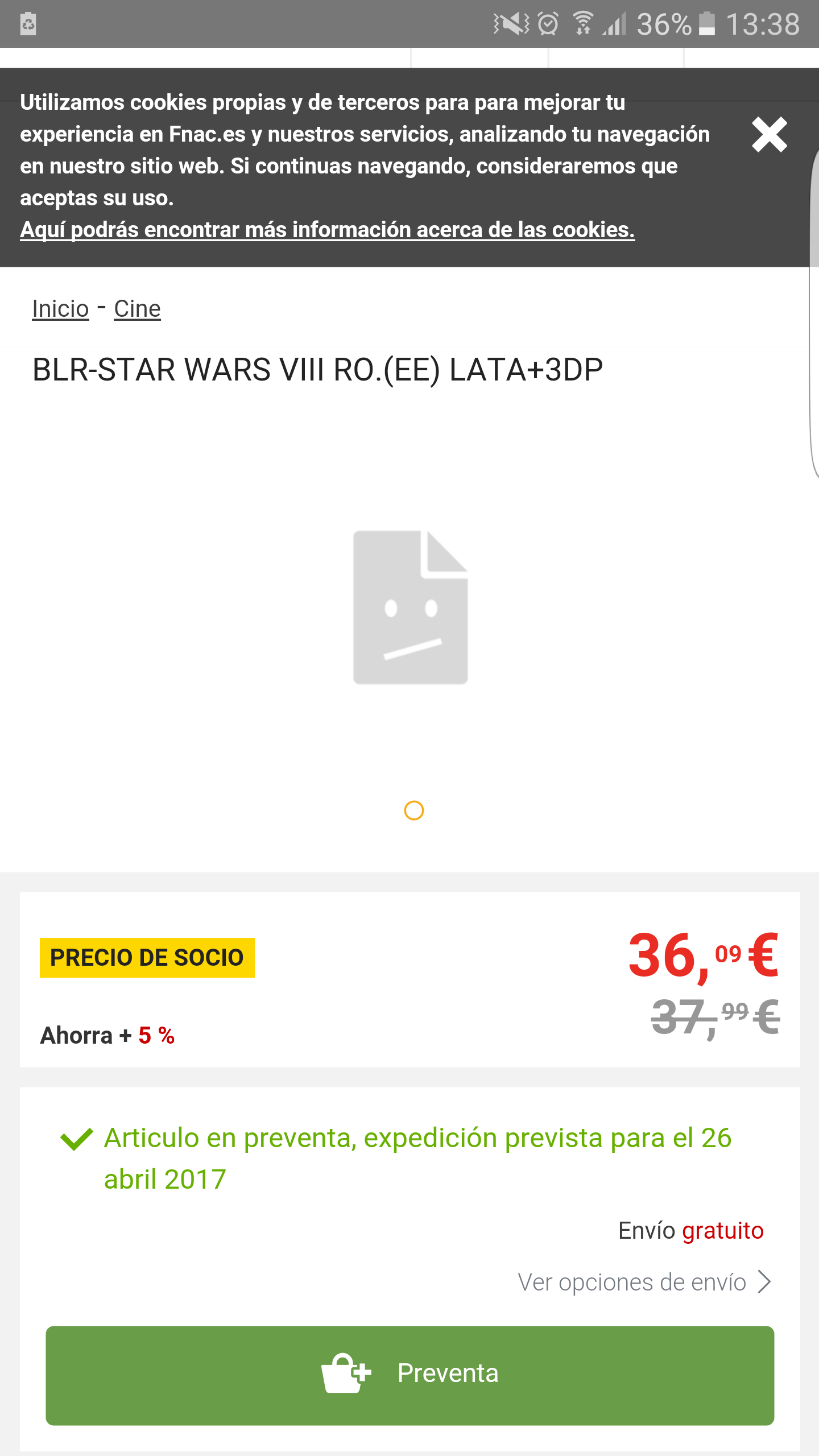View shipping options

pyautogui.click(x=644, y=1283)
